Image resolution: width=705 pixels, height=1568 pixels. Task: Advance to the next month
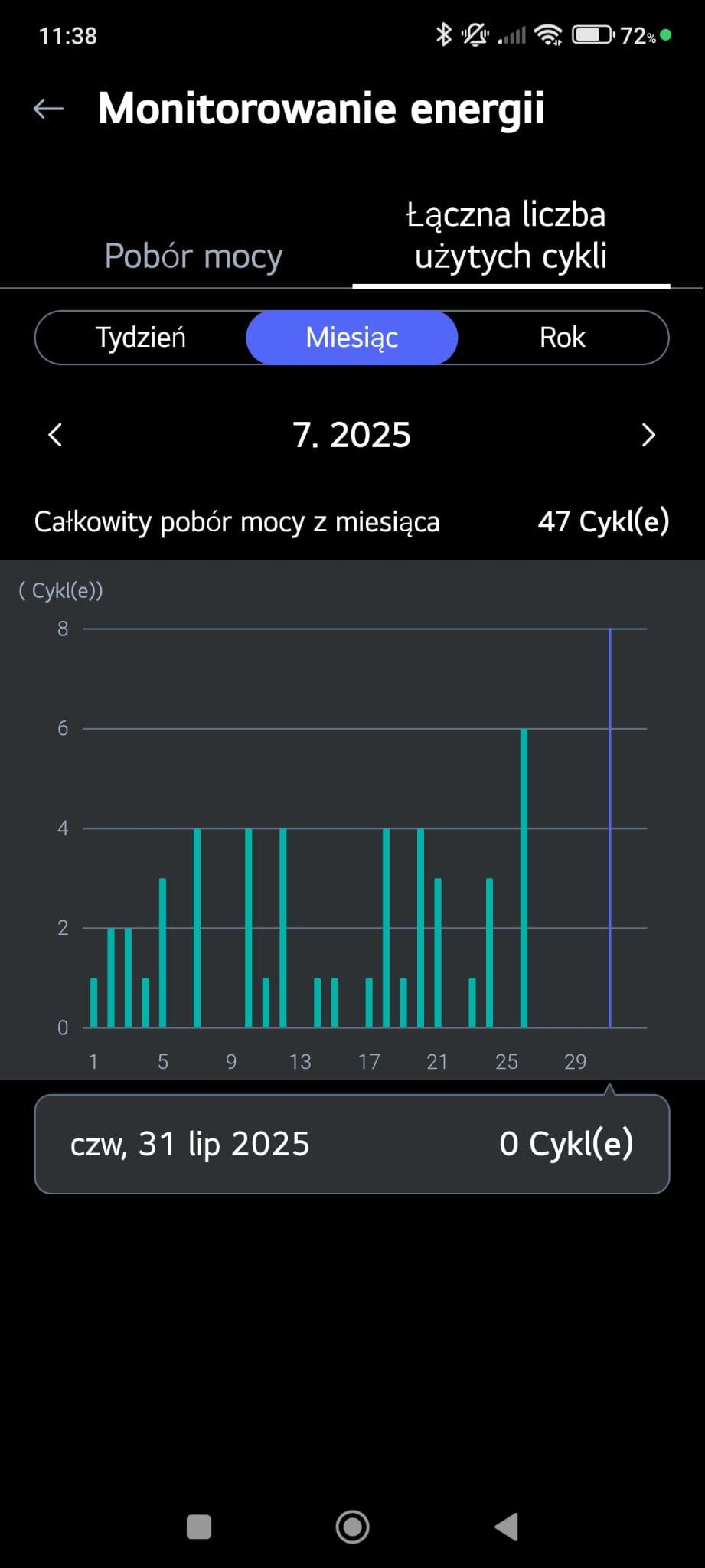click(x=648, y=435)
